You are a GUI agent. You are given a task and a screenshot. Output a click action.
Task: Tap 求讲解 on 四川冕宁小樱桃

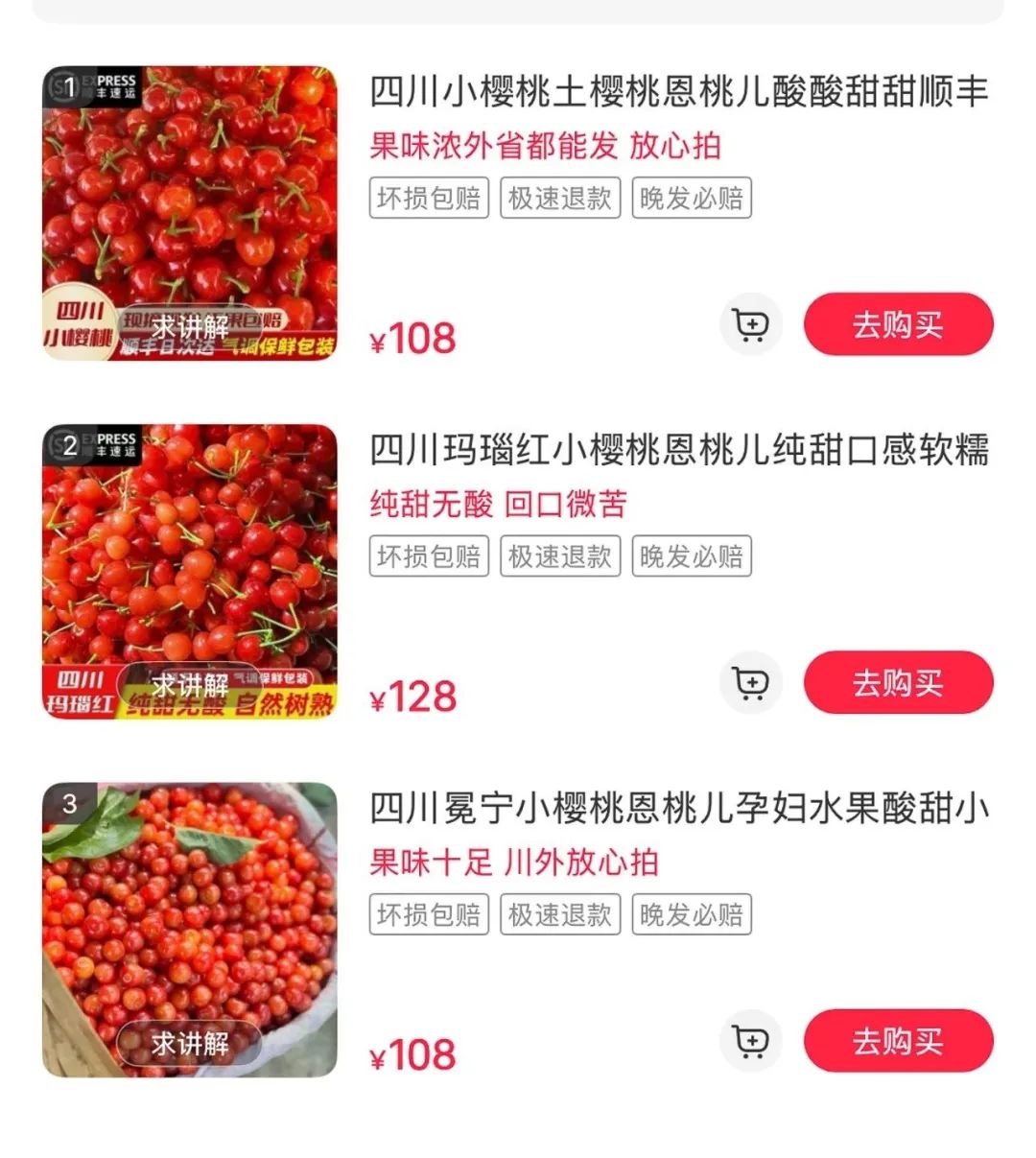tap(189, 1043)
